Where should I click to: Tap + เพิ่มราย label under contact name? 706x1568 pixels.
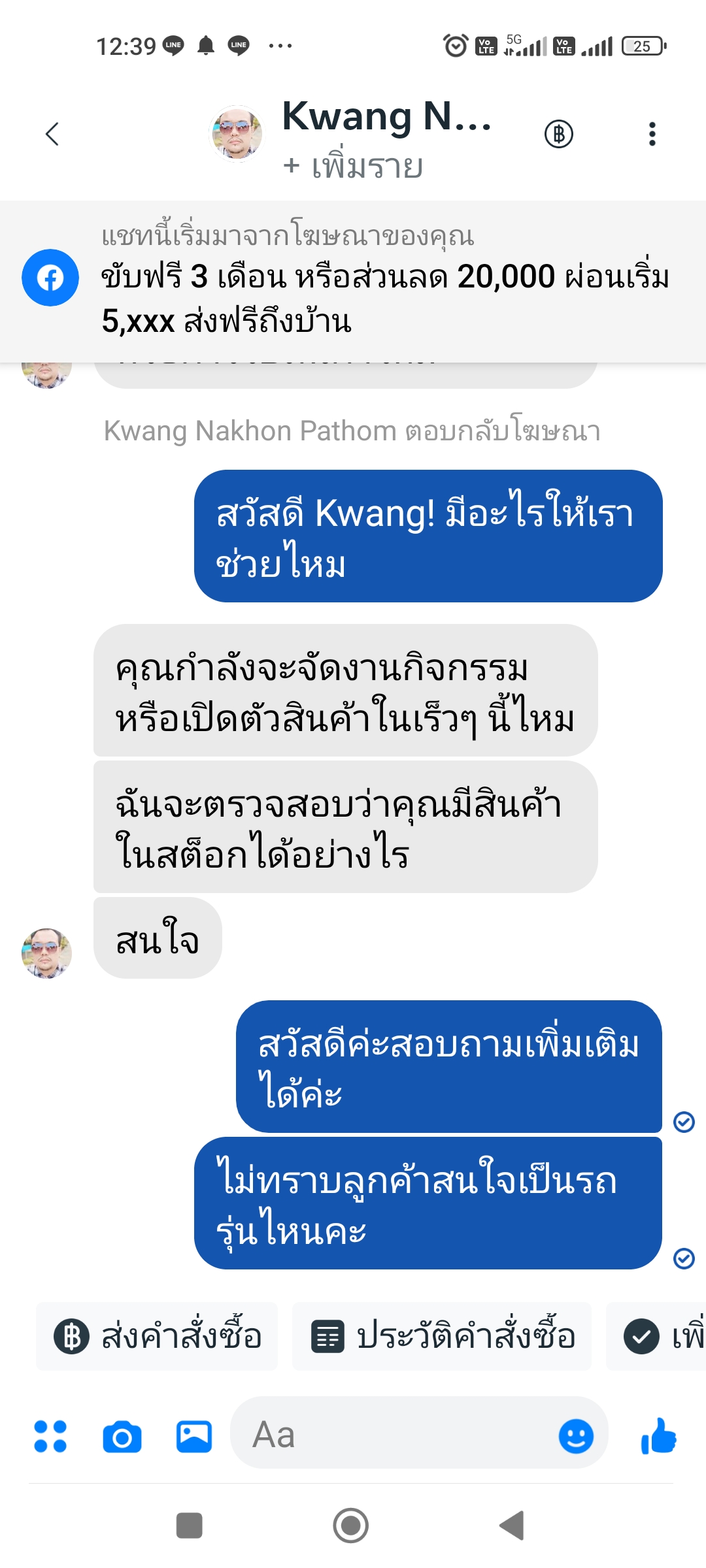[x=353, y=167]
